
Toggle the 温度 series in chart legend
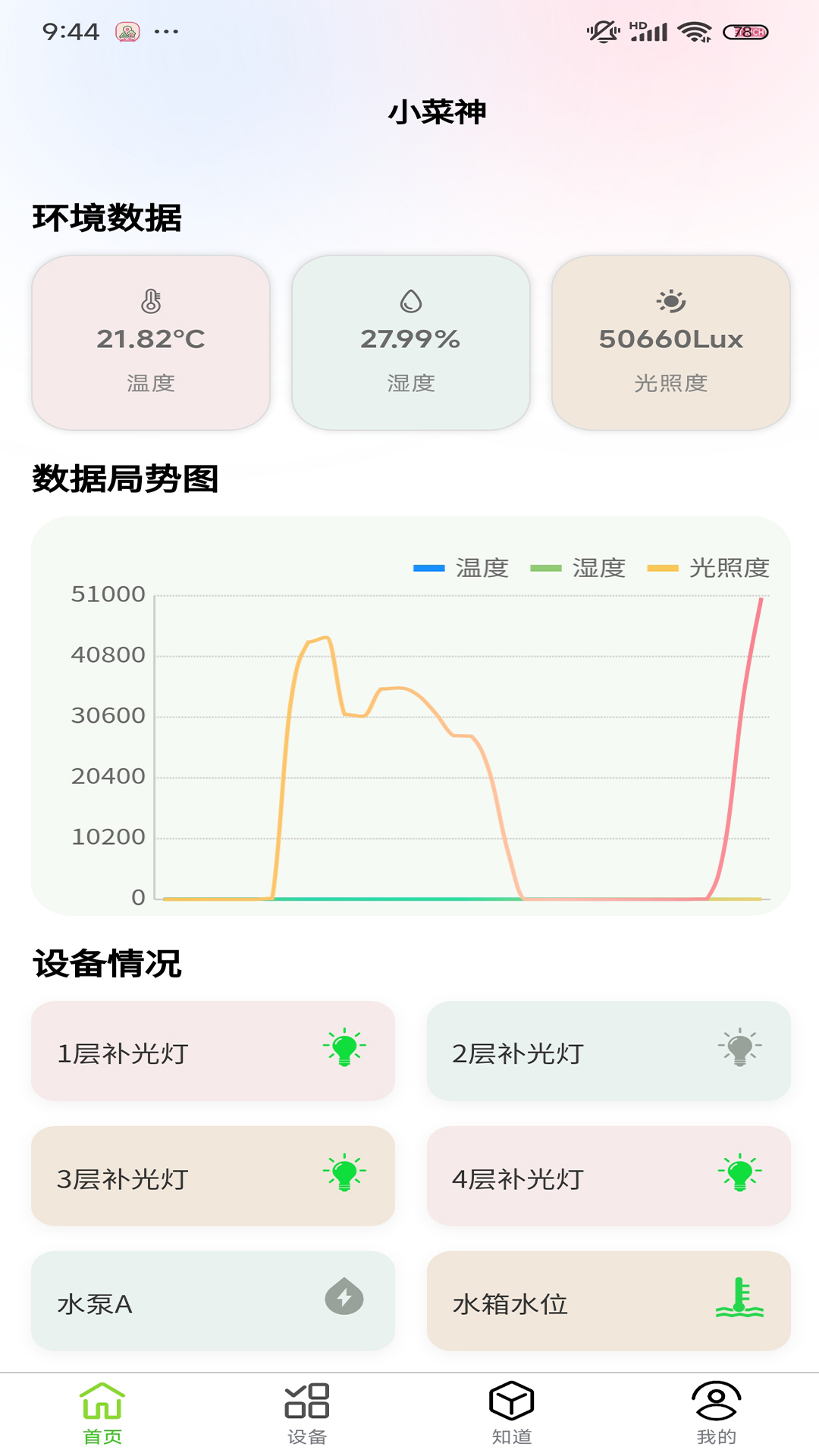coord(462,568)
